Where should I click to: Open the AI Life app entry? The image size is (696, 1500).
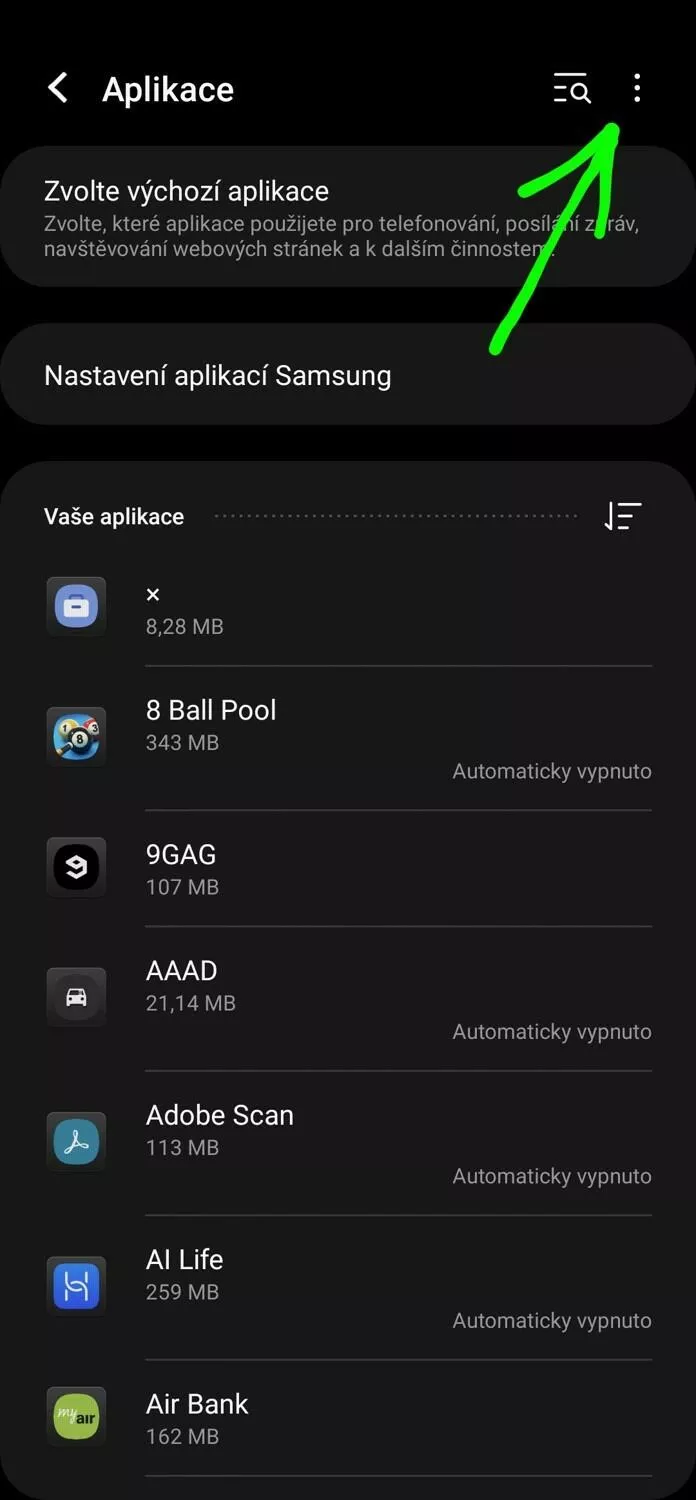(x=348, y=1287)
